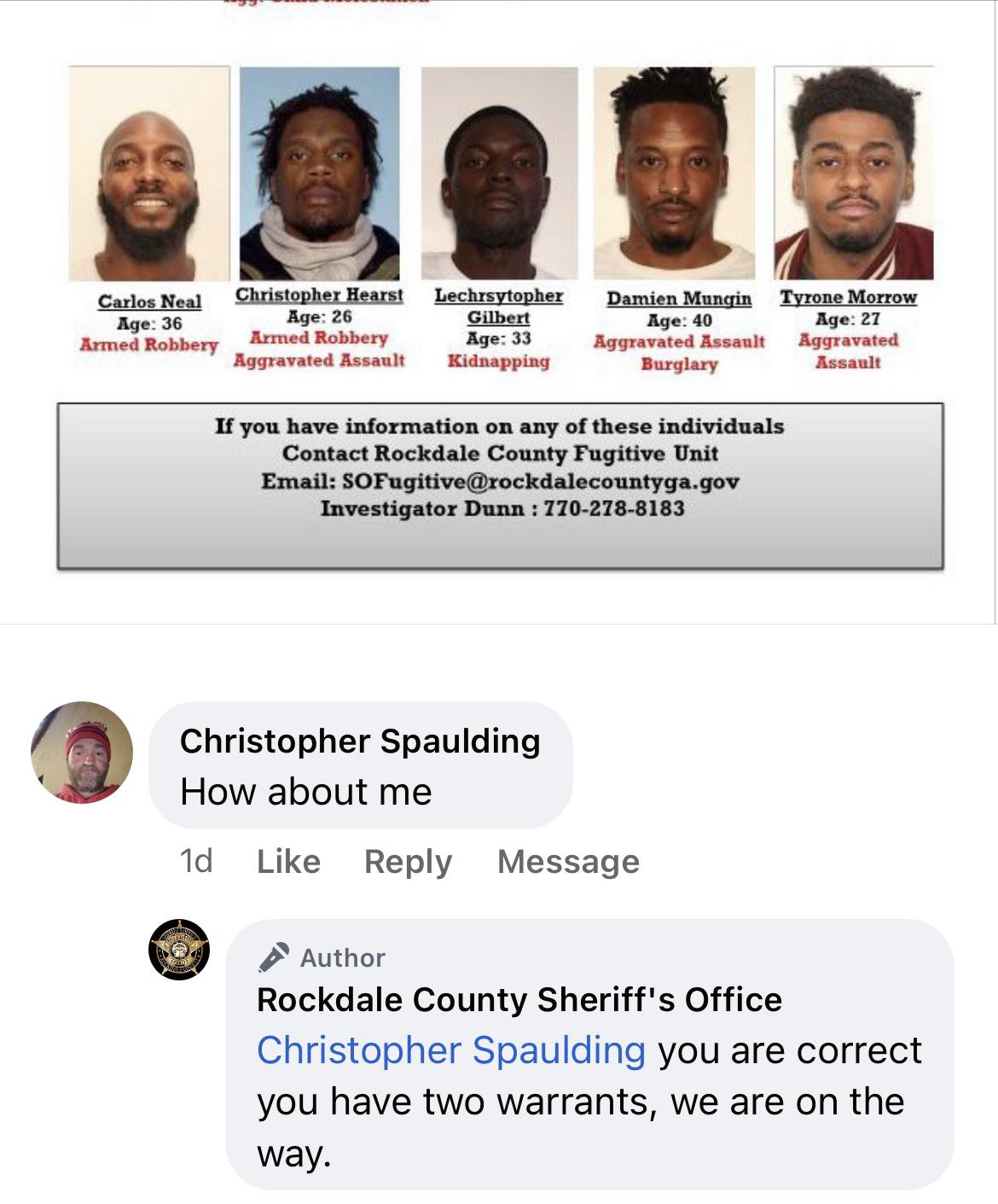Open the Rockdale County Sheriff's Office badge avatar

(x=179, y=950)
